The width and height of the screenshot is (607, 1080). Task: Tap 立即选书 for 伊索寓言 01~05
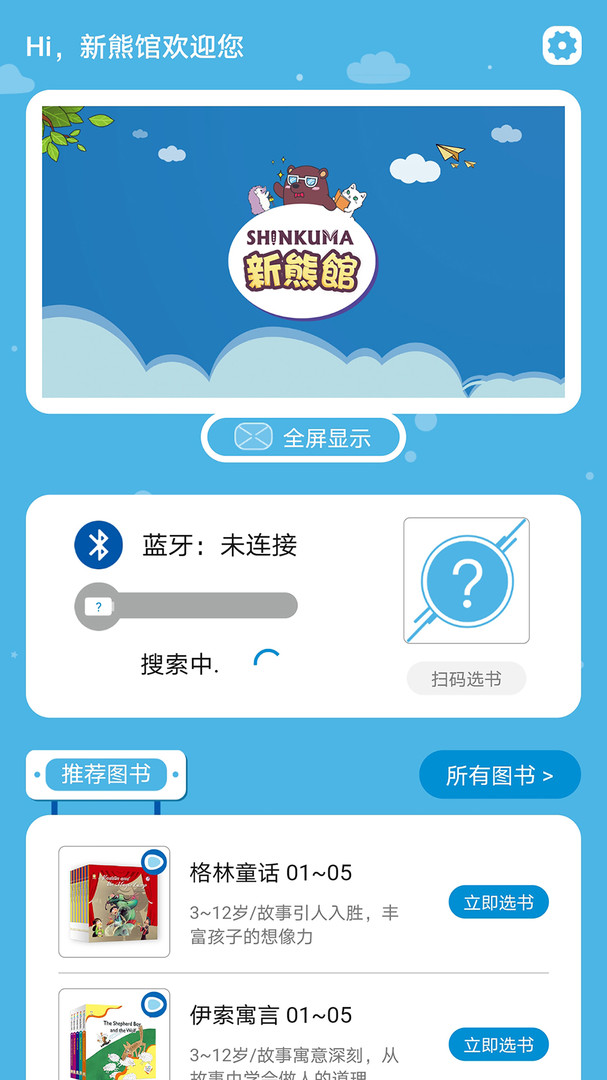pos(498,1045)
